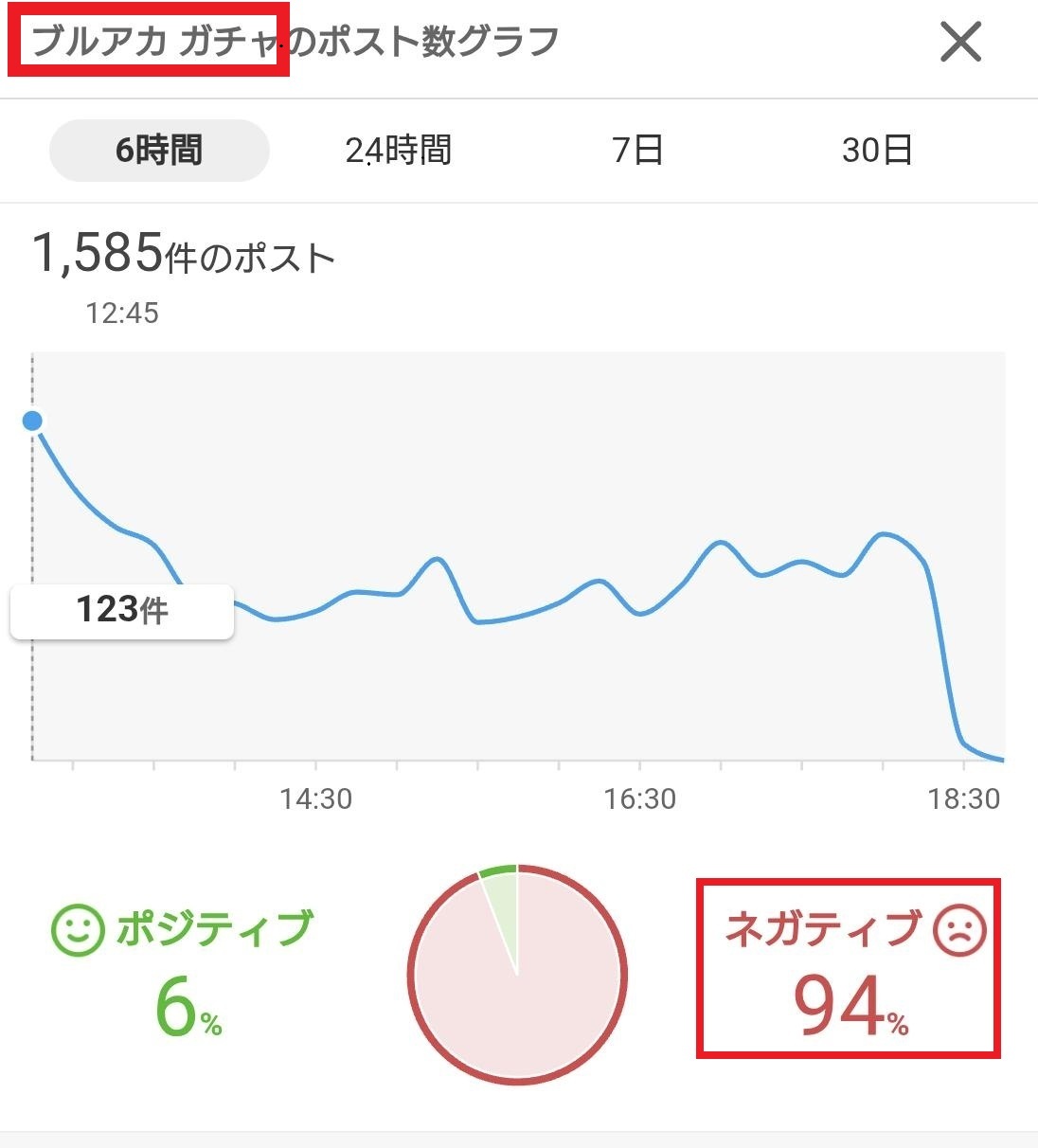Switch to the 30日 time range
Viewport: 1038px width, 1148px height.
click(x=877, y=151)
